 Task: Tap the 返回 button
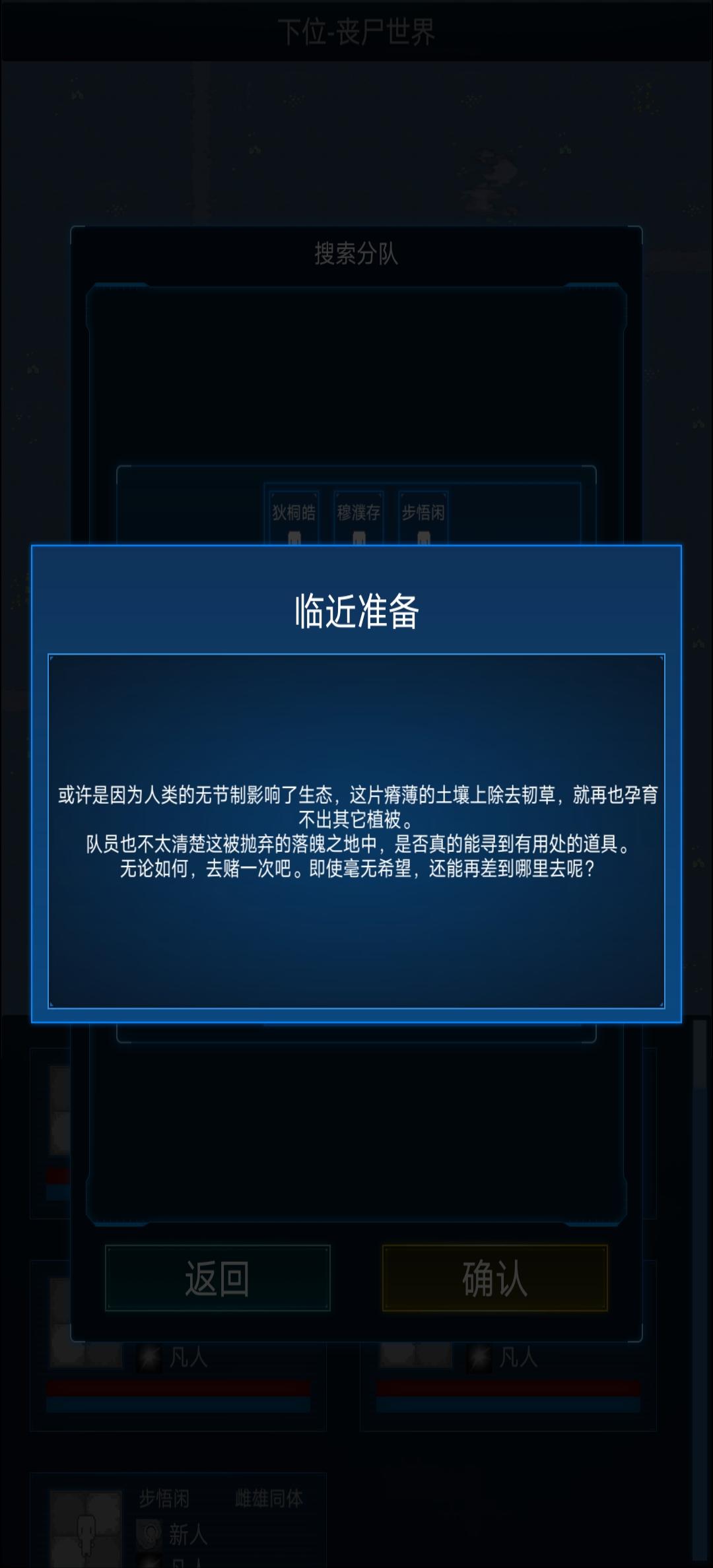[218, 1278]
